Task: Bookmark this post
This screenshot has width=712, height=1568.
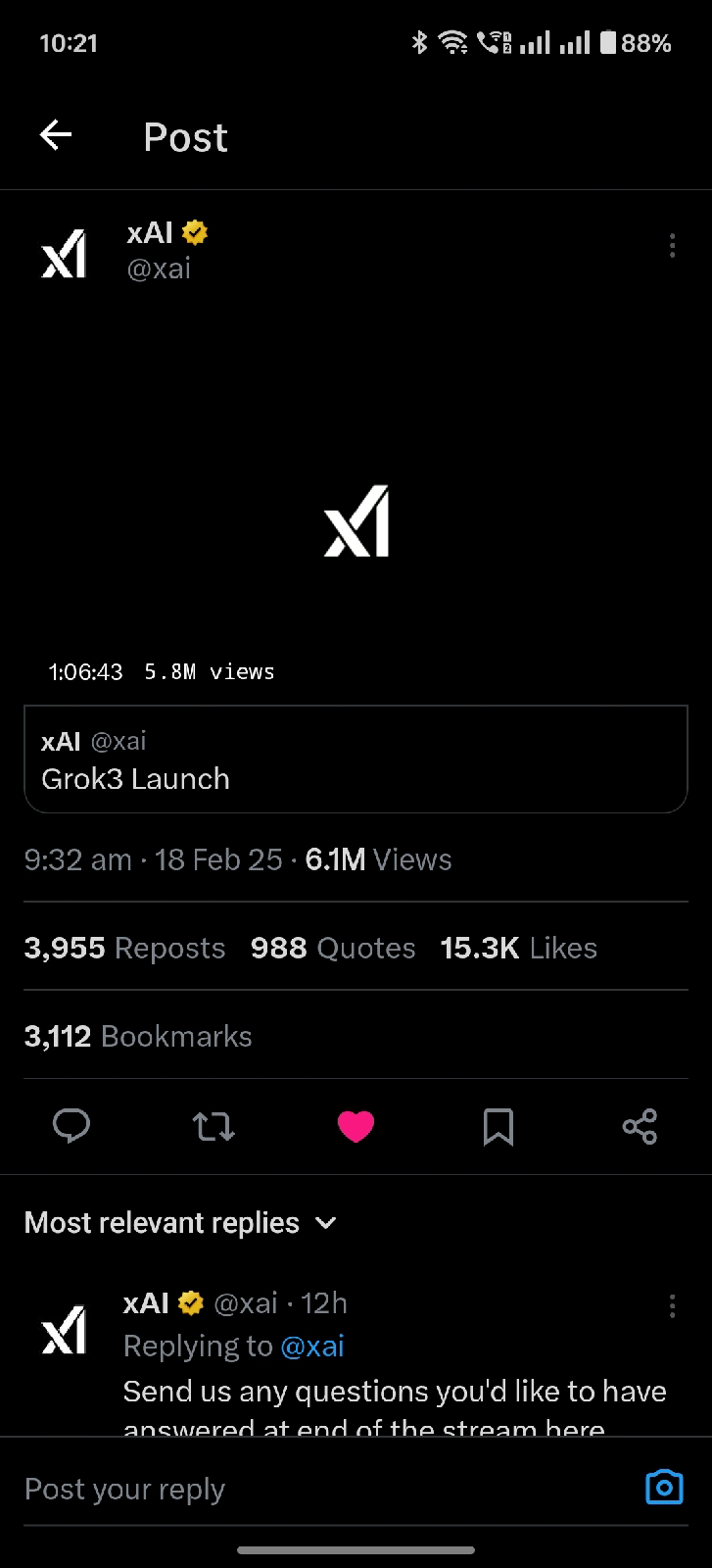Action: pyautogui.click(x=498, y=1126)
